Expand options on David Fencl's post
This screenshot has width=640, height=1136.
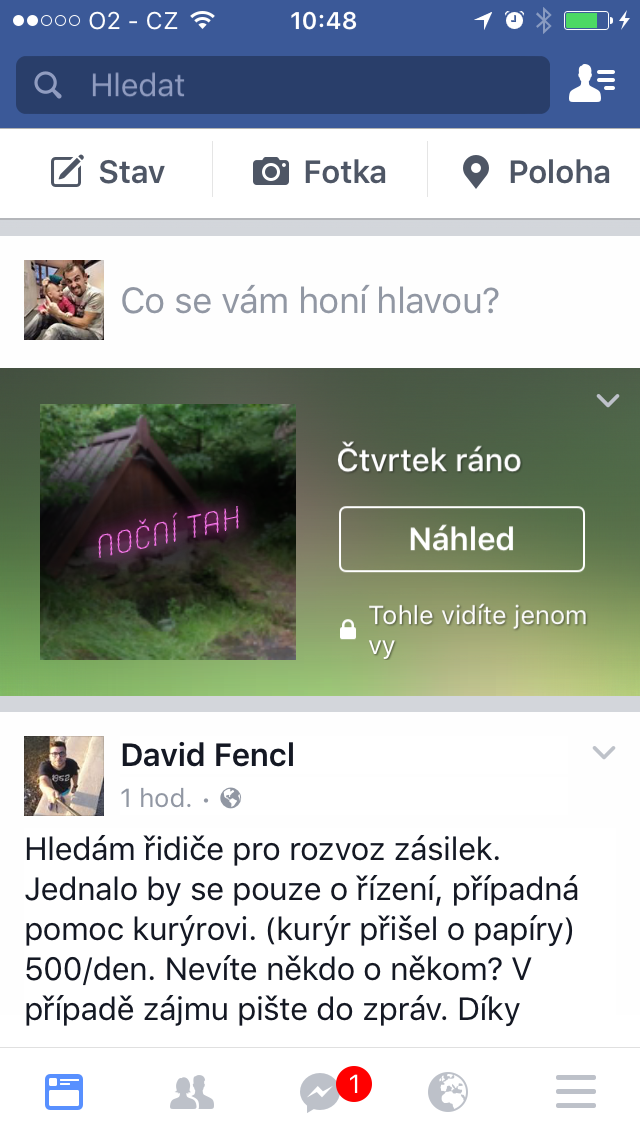pyautogui.click(x=604, y=753)
